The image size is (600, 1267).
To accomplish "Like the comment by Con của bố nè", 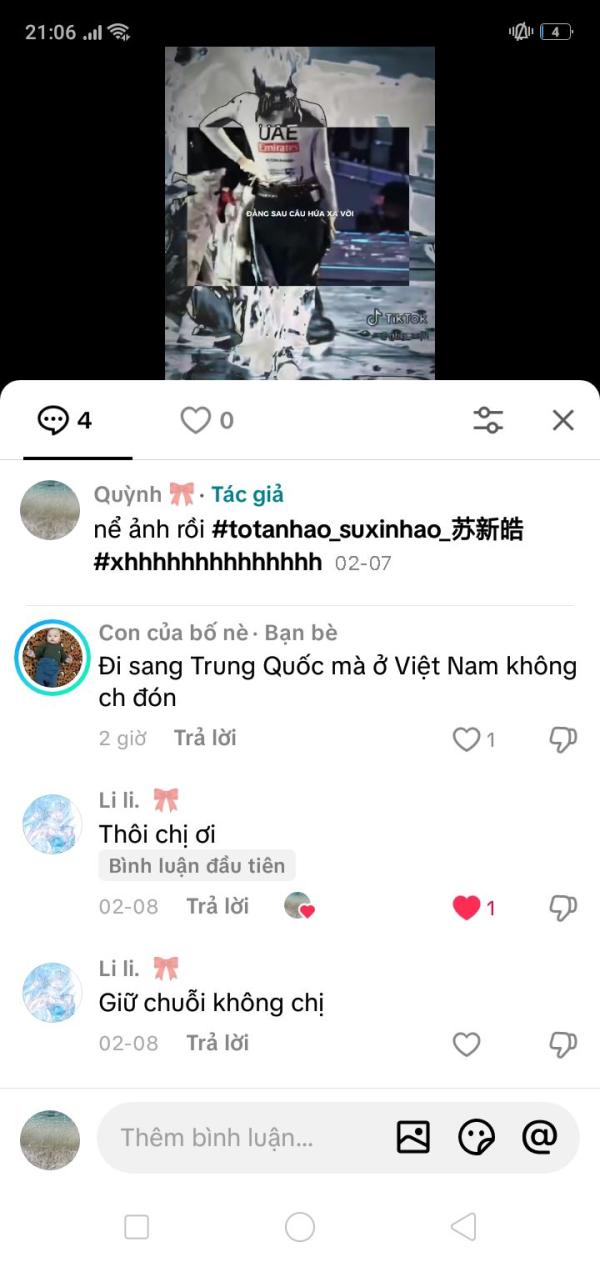I will point(467,739).
